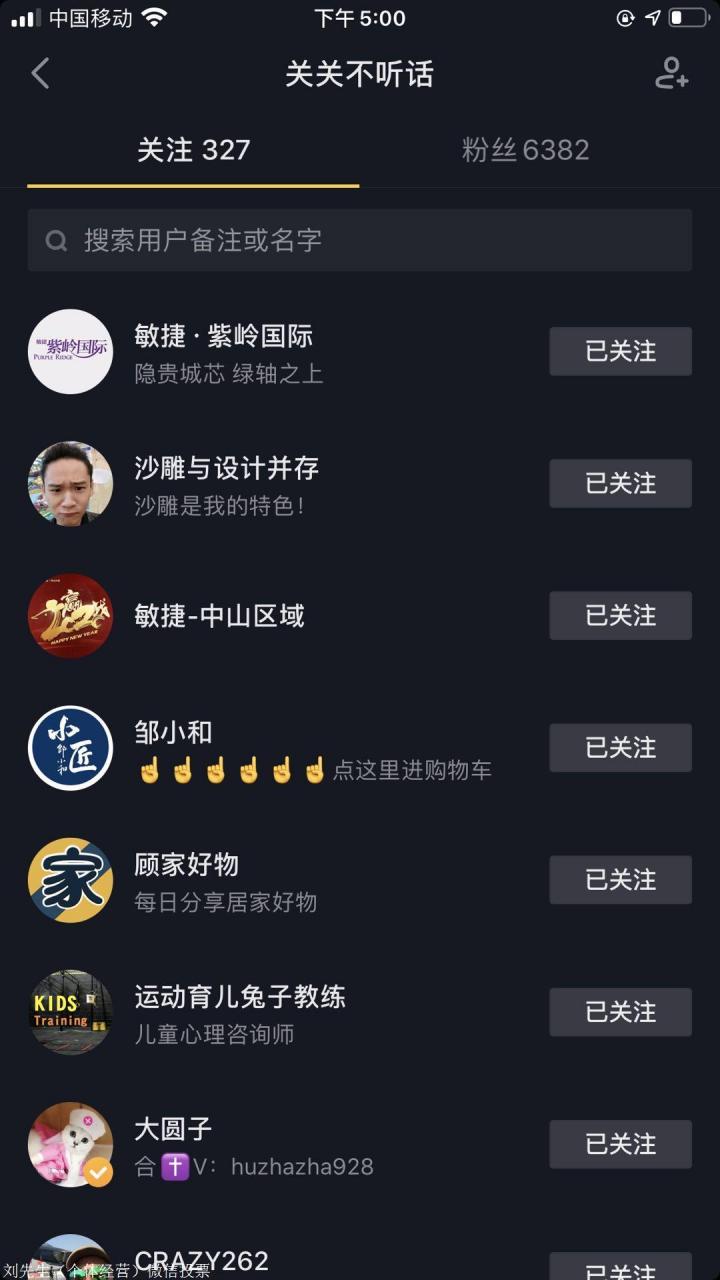Open 邹小和's profile page

pyautogui.click(x=174, y=733)
